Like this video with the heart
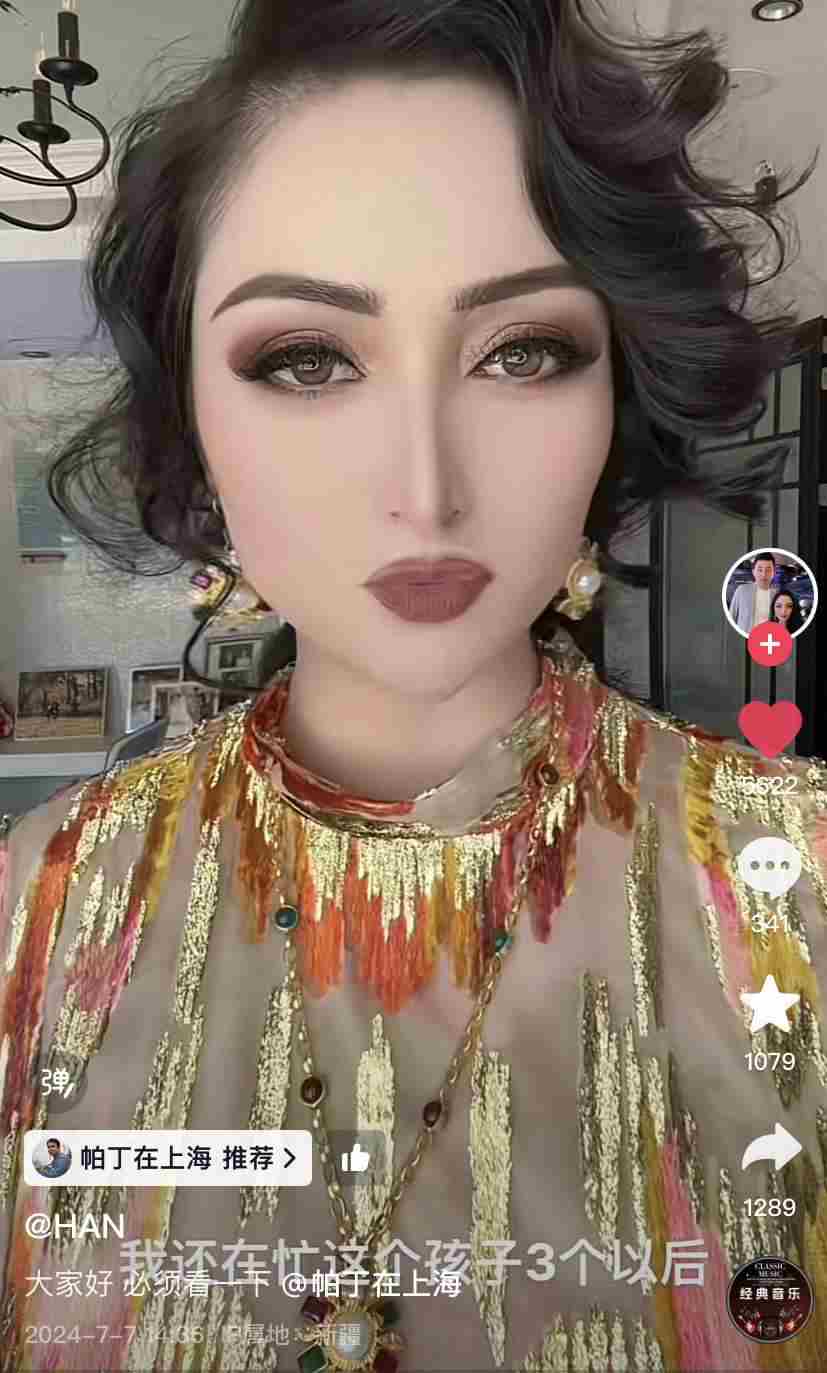Viewport: 827px width, 1373px height. pyautogui.click(x=769, y=730)
